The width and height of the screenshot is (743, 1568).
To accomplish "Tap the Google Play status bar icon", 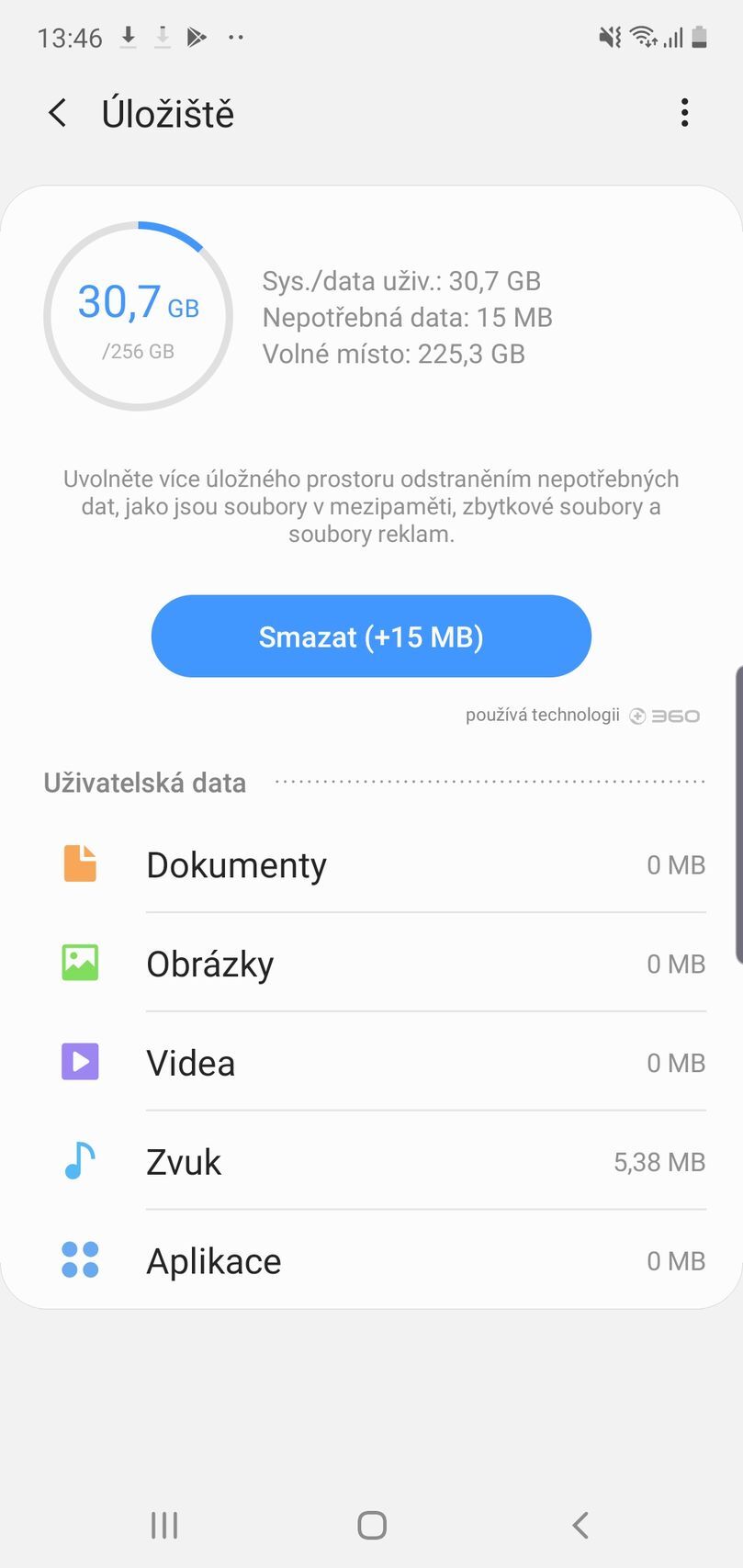I will coord(197,38).
